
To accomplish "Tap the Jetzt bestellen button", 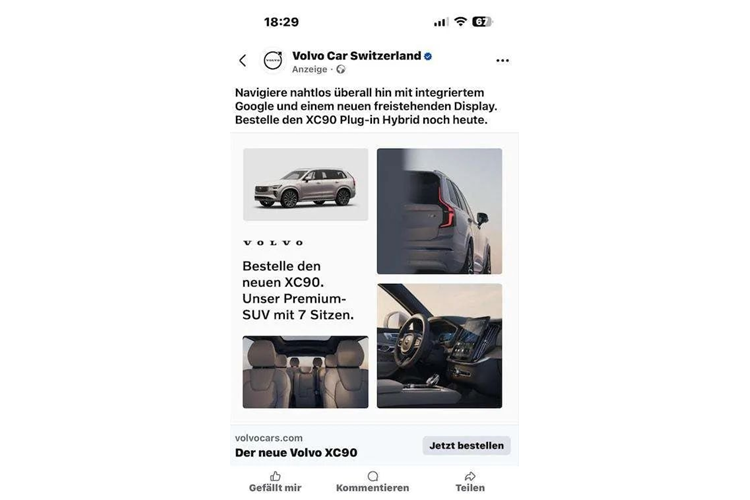I will (466, 445).
